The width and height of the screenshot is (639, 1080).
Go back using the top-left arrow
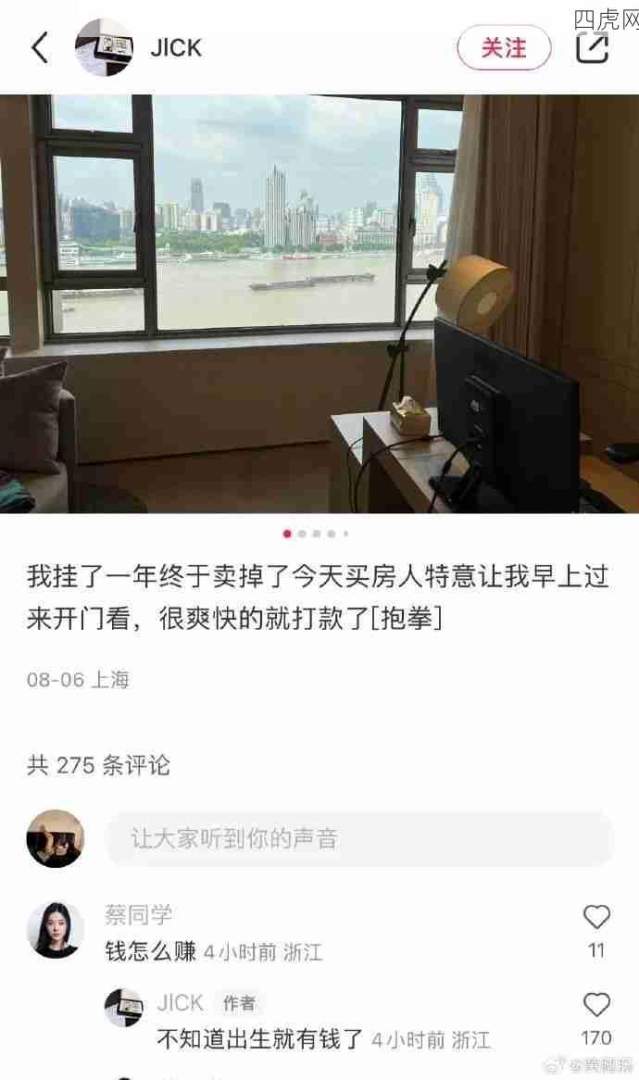pyautogui.click(x=39, y=47)
